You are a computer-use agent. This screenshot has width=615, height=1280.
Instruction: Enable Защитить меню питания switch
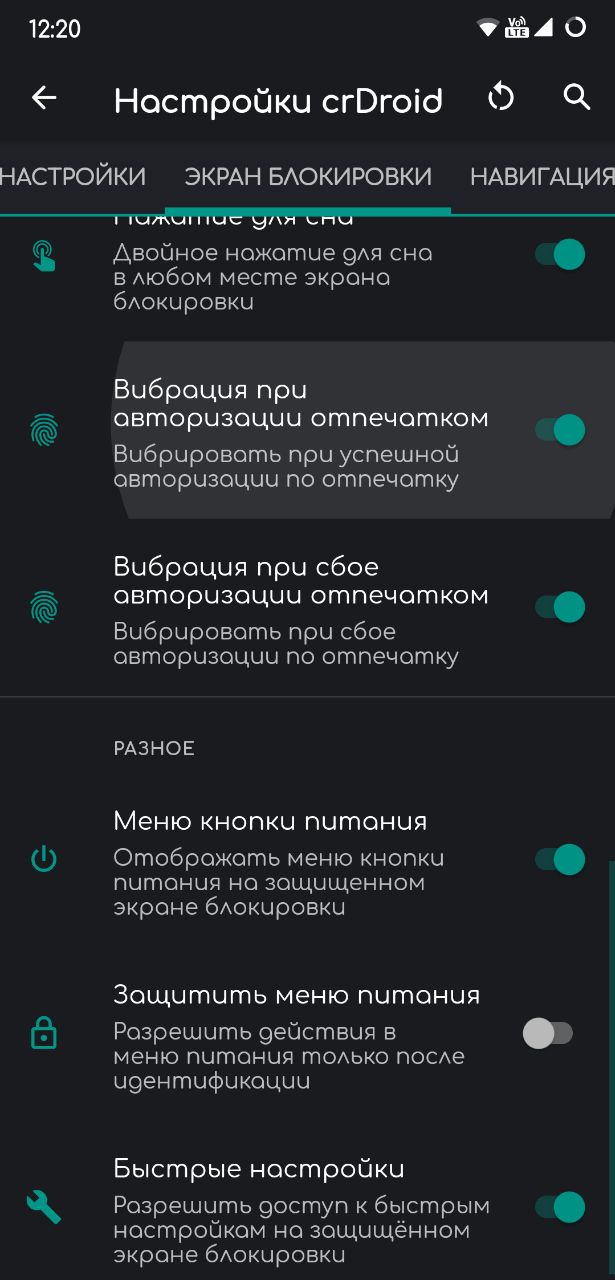(548, 1034)
